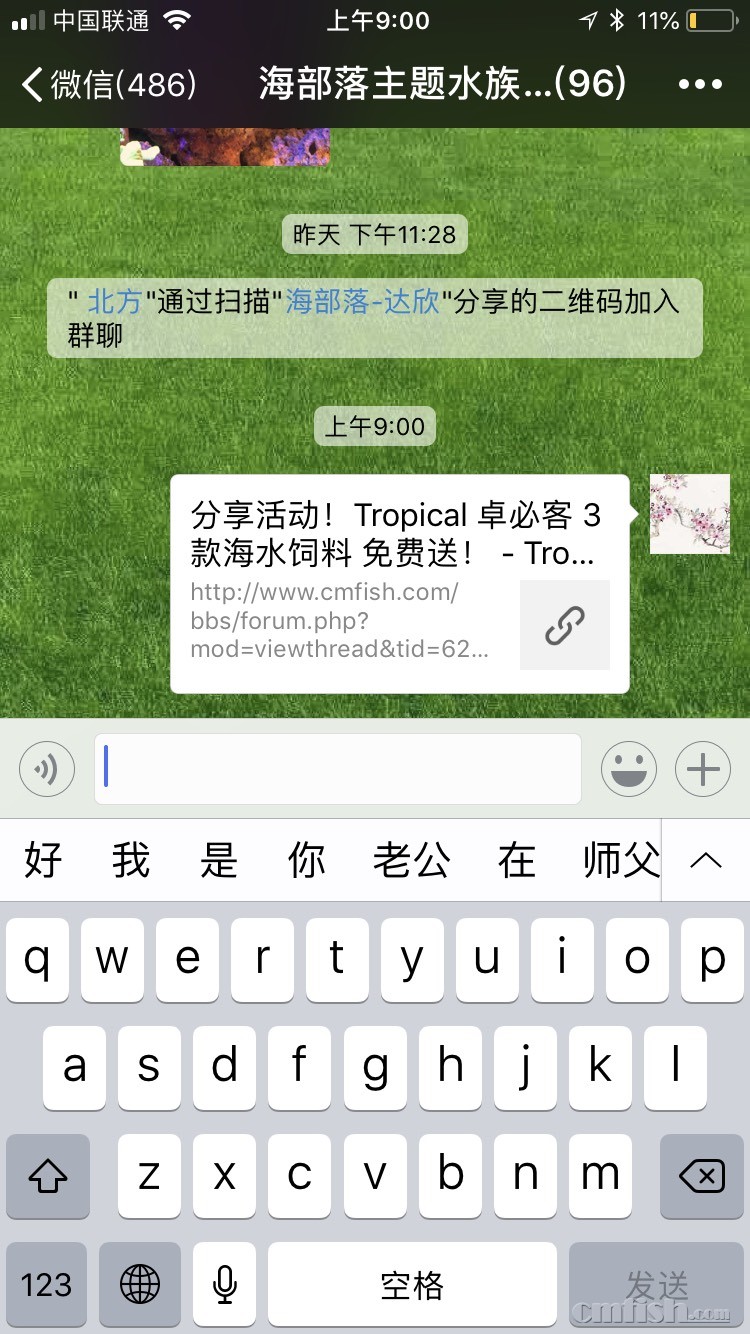
Task: Tap the globe key to switch language
Action: click(140, 1285)
